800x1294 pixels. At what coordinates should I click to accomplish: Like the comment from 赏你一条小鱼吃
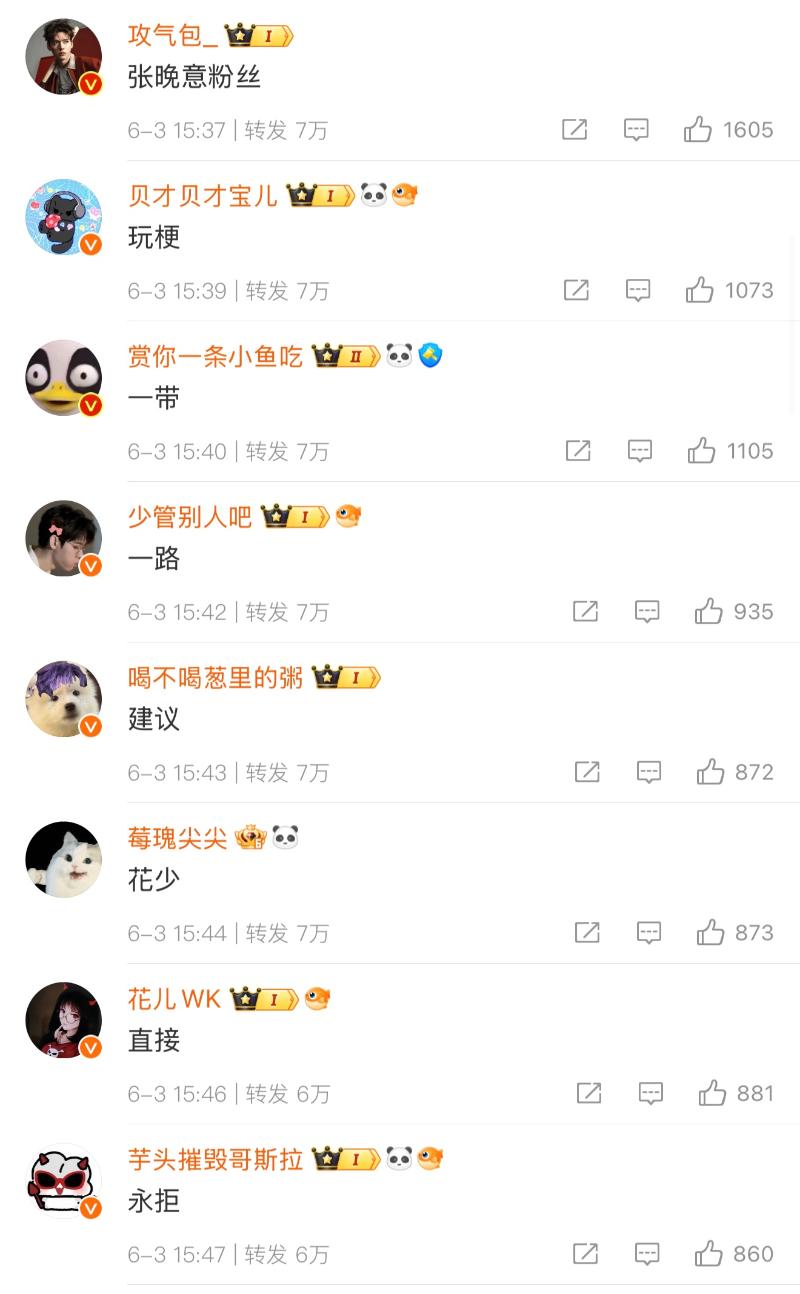pos(701,451)
